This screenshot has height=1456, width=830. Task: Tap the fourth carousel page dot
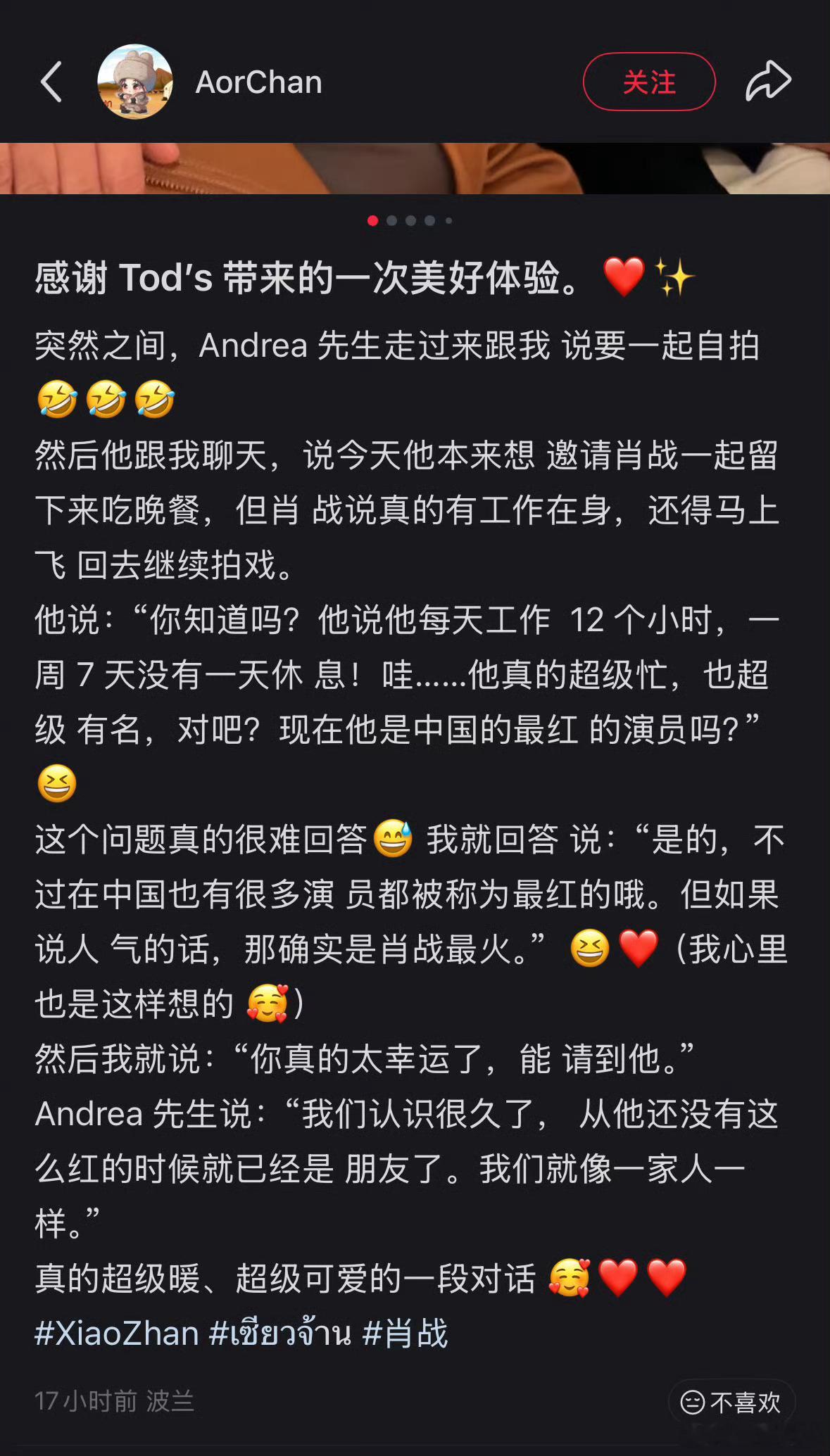click(x=428, y=220)
